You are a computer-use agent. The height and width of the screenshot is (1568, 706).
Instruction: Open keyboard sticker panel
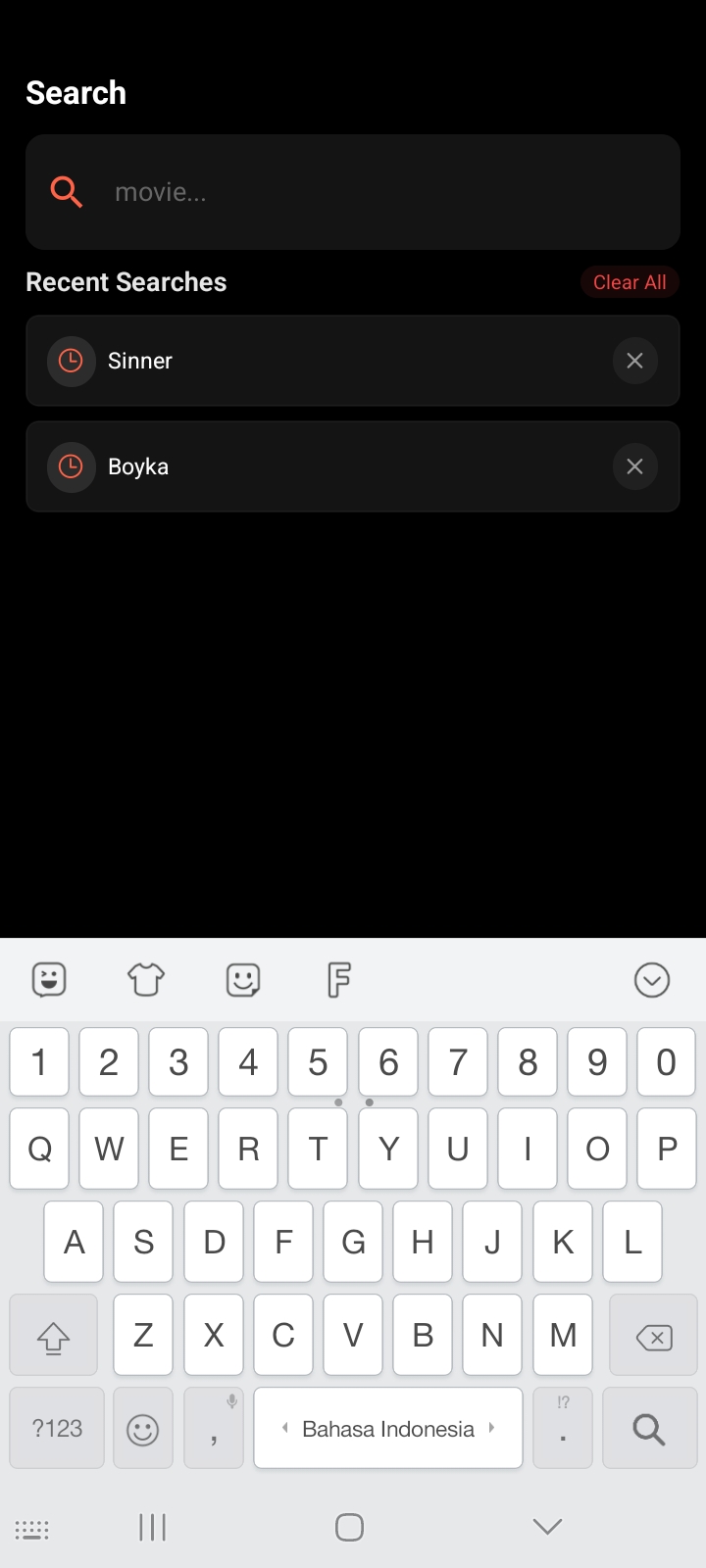click(x=242, y=979)
